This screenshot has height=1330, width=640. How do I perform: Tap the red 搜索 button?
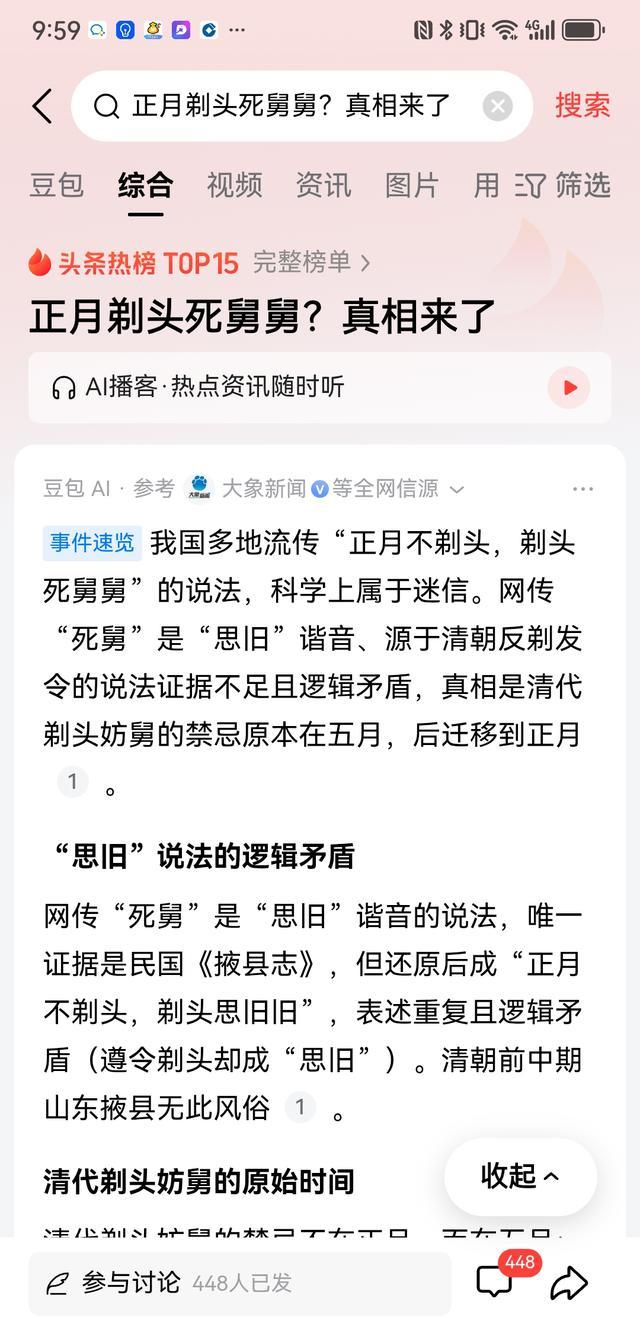[x=582, y=106]
